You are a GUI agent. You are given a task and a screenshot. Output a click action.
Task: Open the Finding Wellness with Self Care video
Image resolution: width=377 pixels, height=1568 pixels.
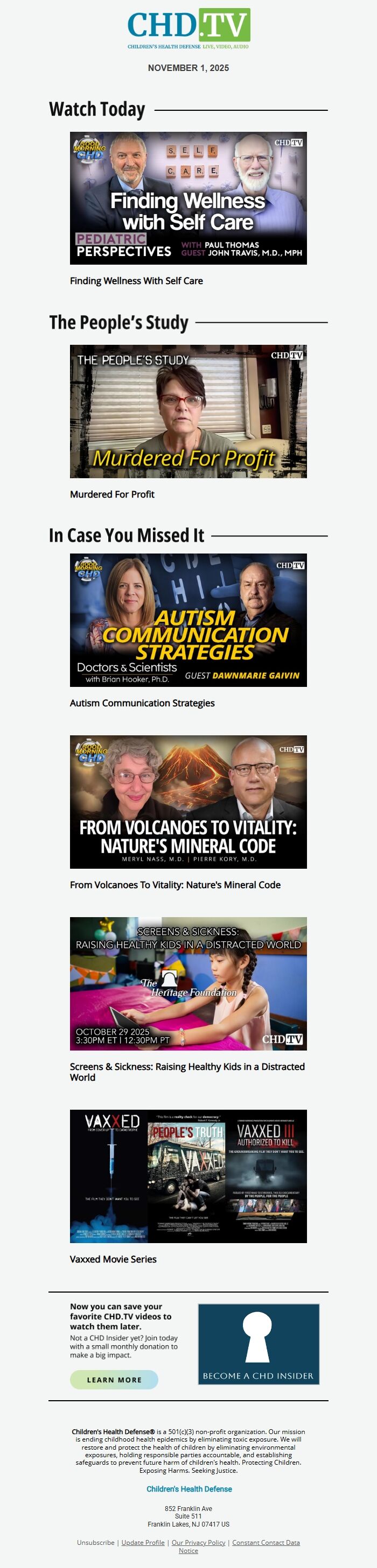pyautogui.click(x=188, y=198)
